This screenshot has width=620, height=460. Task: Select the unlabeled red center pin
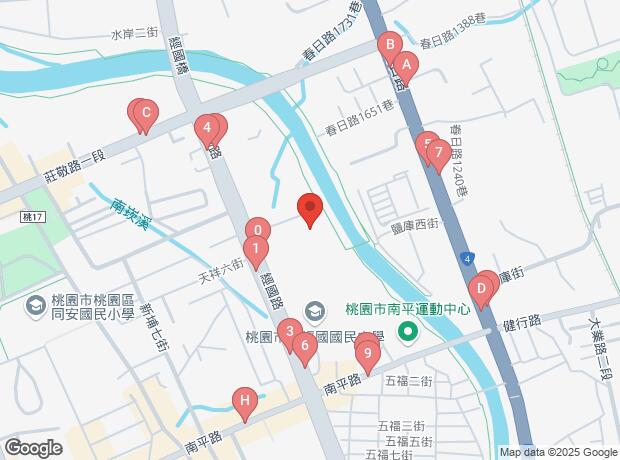[x=310, y=209]
